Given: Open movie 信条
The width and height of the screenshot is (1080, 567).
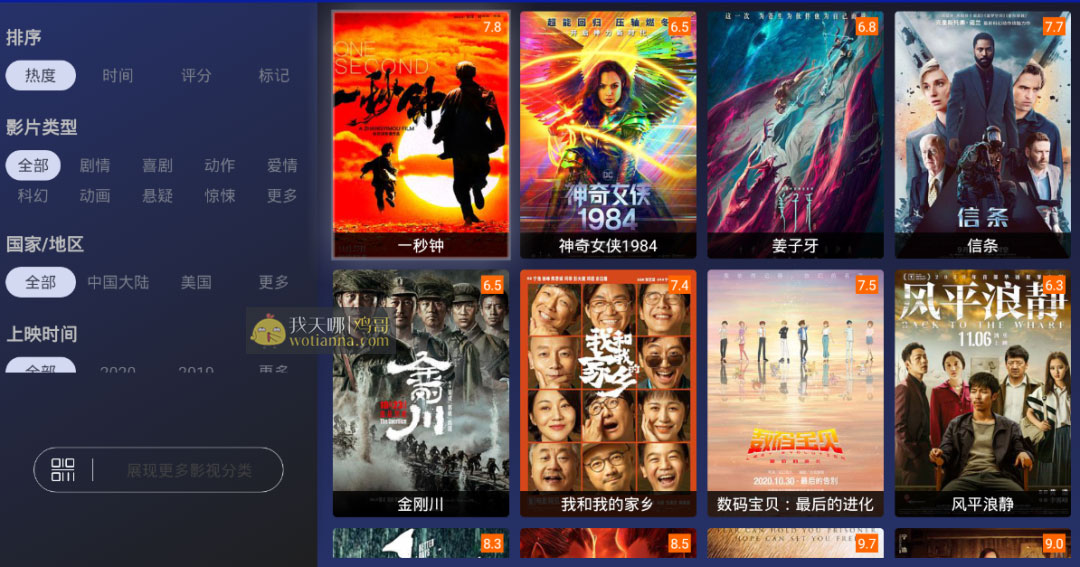Looking at the screenshot, I should [982, 135].
